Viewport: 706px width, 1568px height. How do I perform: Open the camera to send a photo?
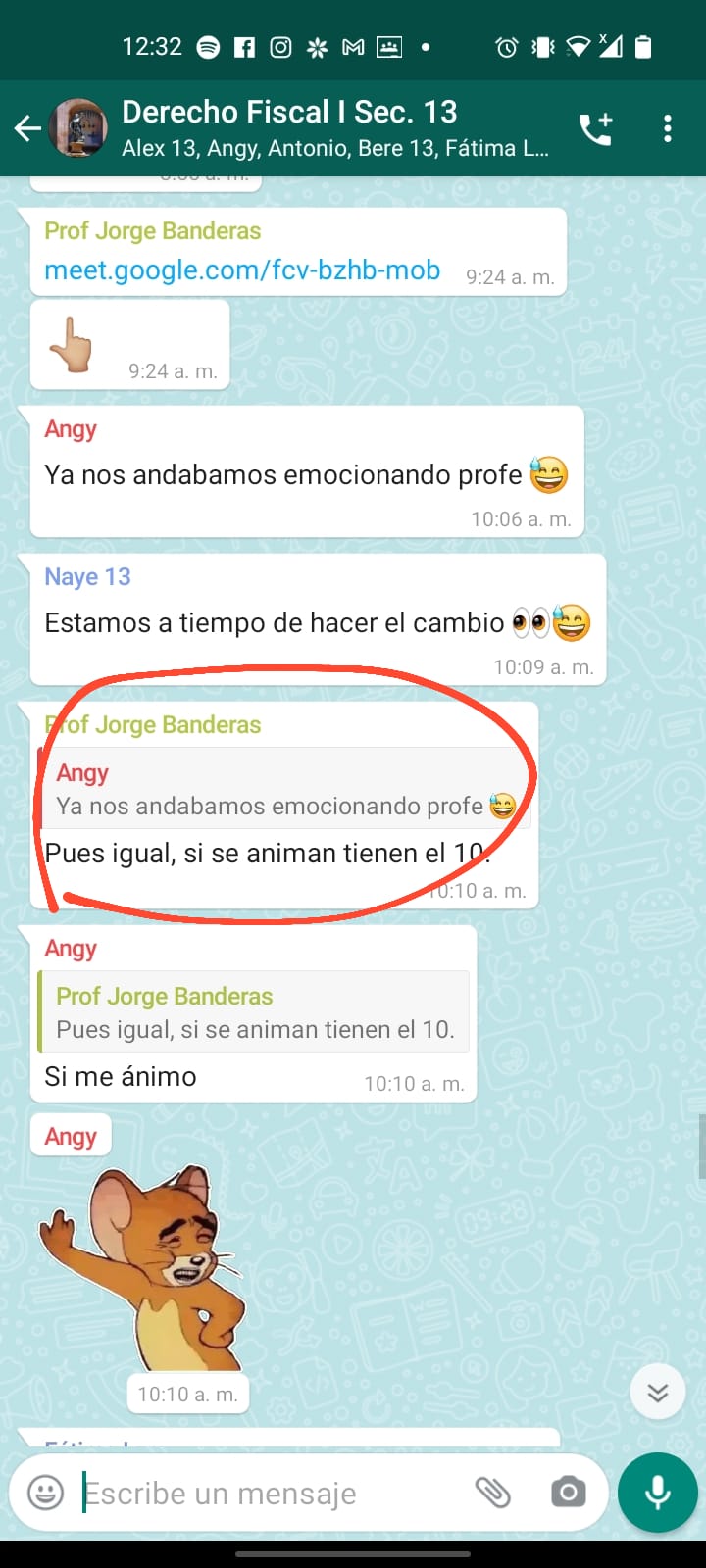tap(568, 1493)
